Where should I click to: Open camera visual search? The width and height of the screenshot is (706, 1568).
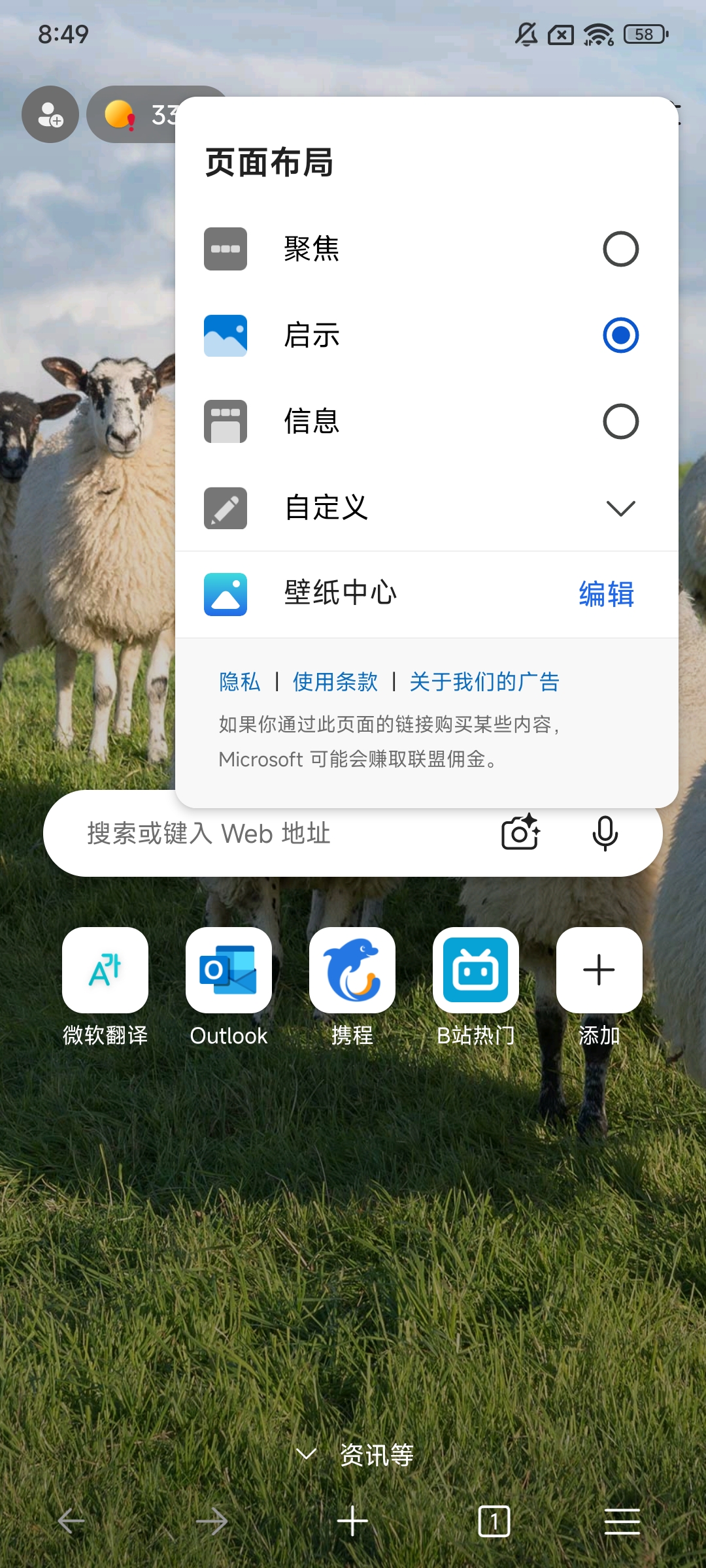point(520,833)
